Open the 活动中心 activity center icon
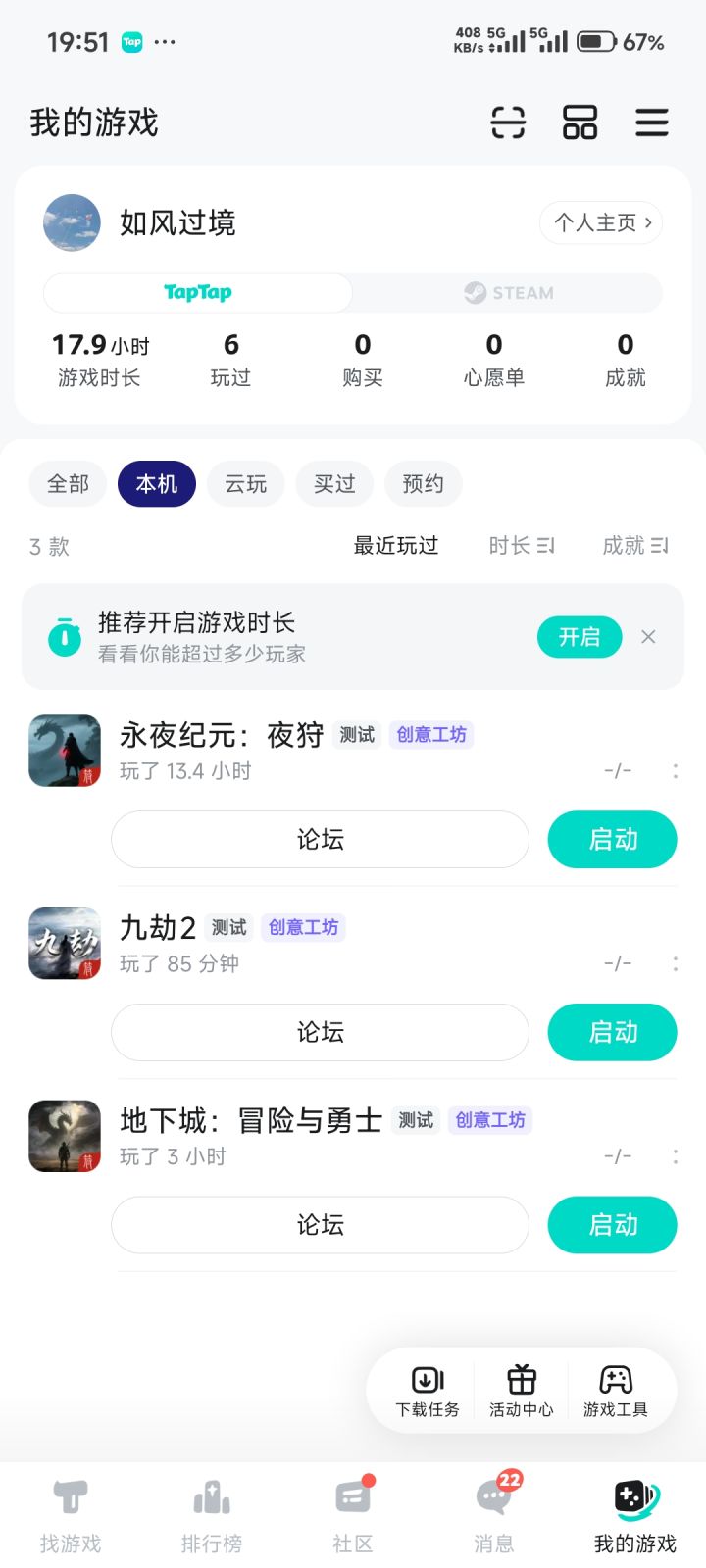 [x=520, y=1390]
